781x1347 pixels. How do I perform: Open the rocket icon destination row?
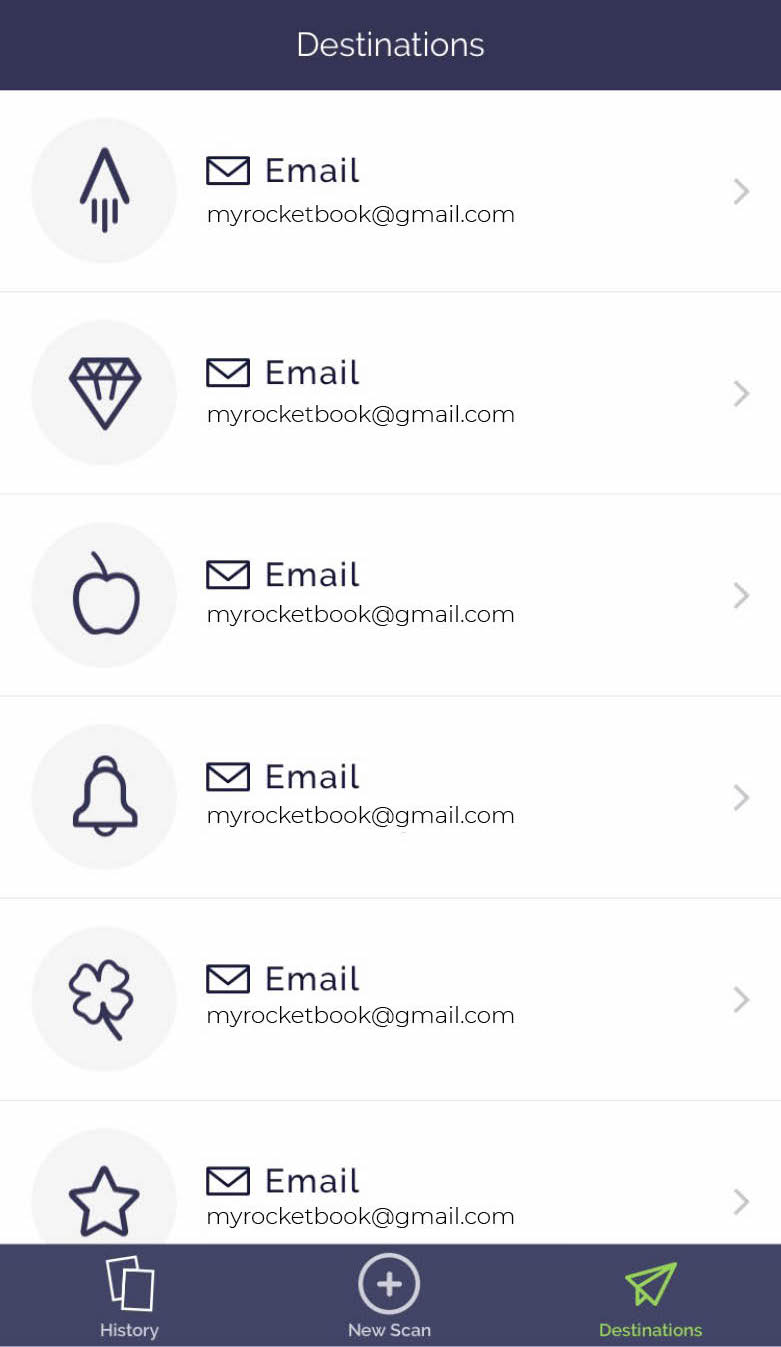(390, 191)
